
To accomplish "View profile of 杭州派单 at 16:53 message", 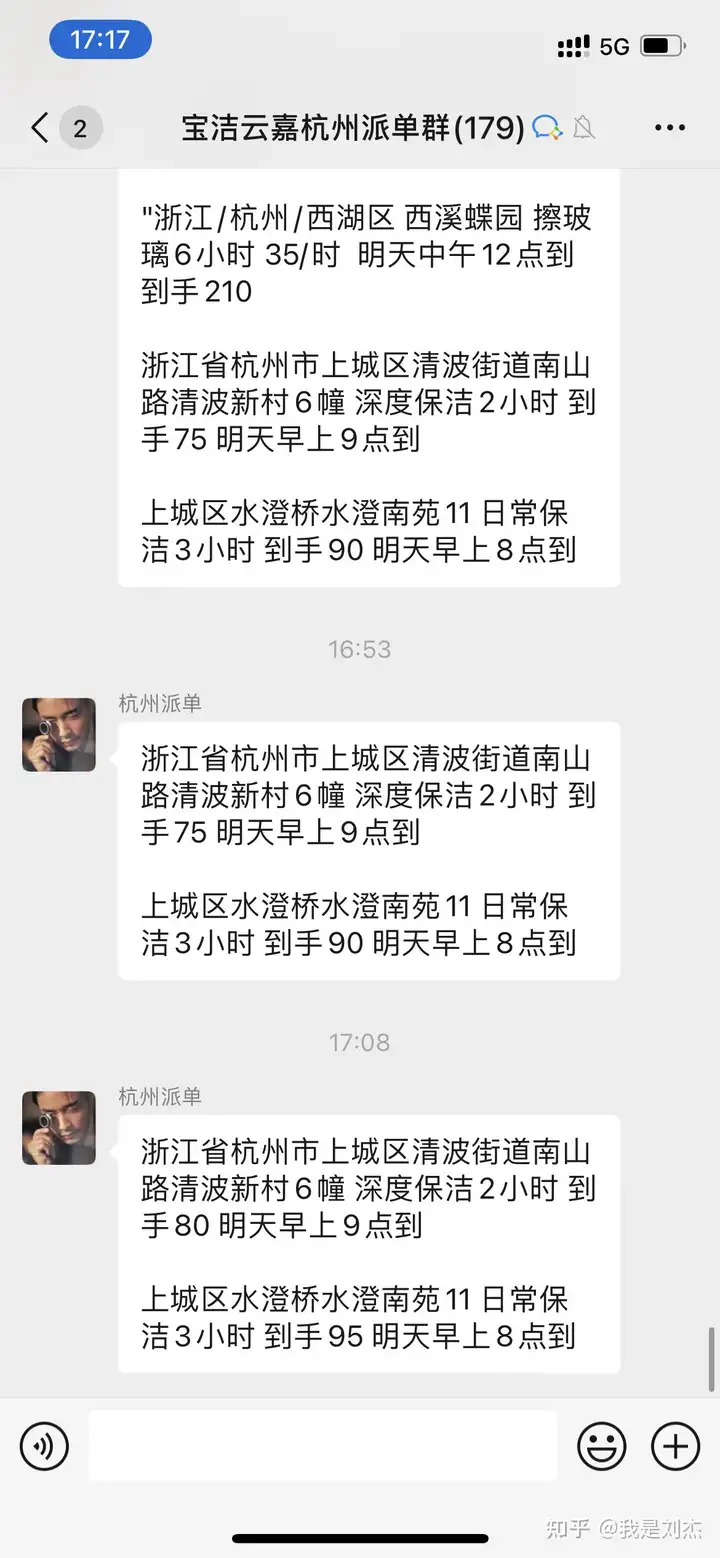I will point(59,735).
